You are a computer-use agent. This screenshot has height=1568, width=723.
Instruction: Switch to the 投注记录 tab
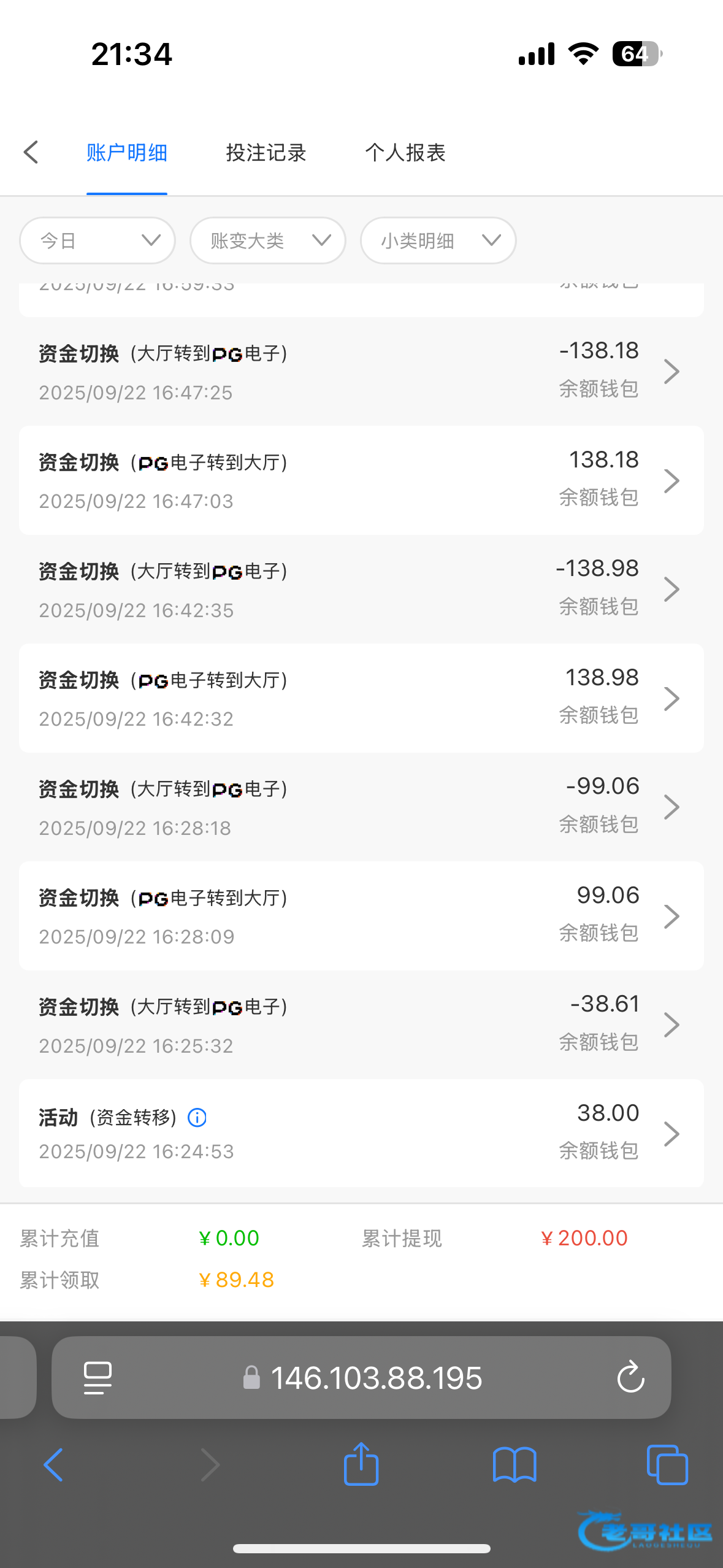pyautogui.click(x=266, y=152)
